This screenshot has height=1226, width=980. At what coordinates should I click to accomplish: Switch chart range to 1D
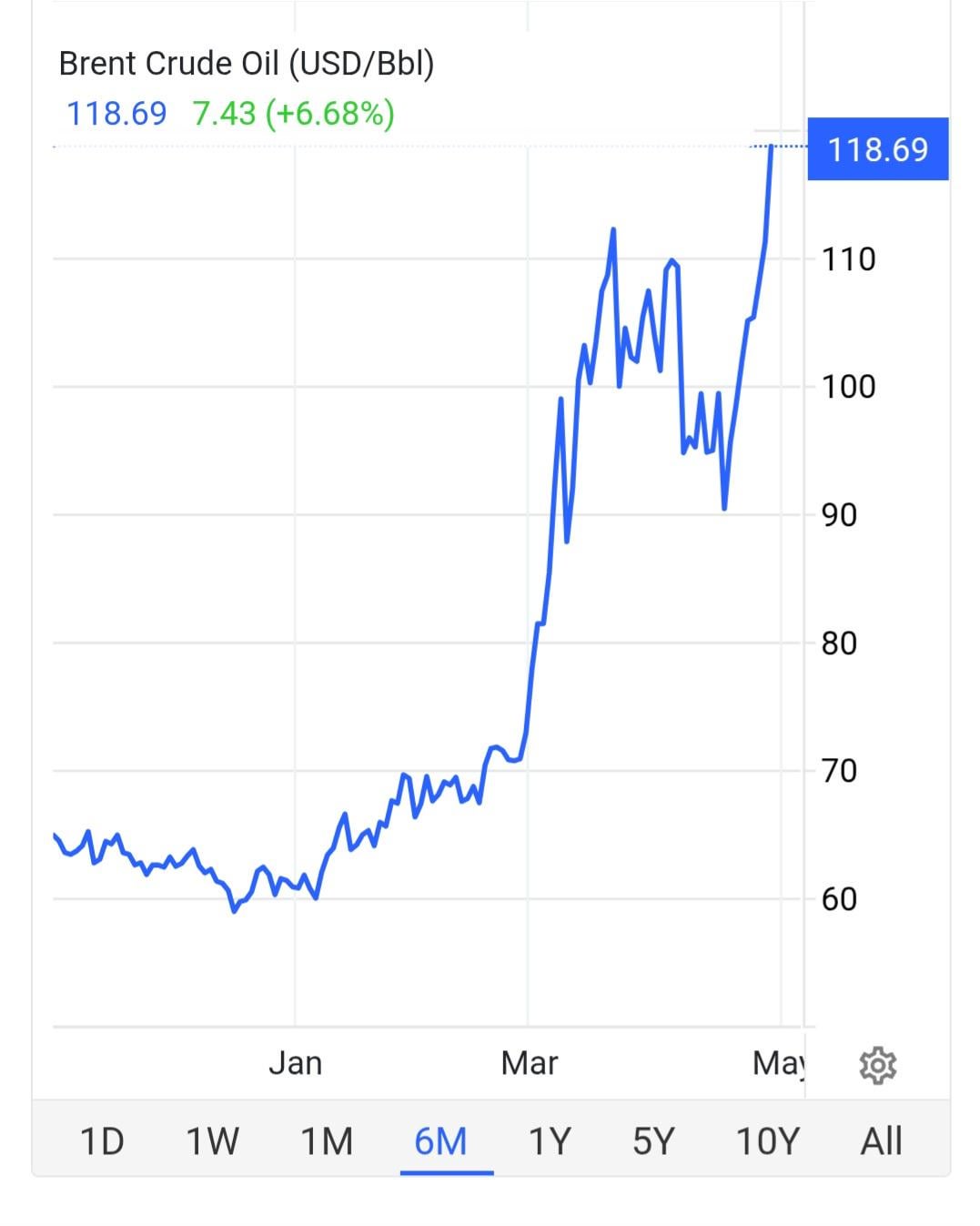tap(102, 1140)
